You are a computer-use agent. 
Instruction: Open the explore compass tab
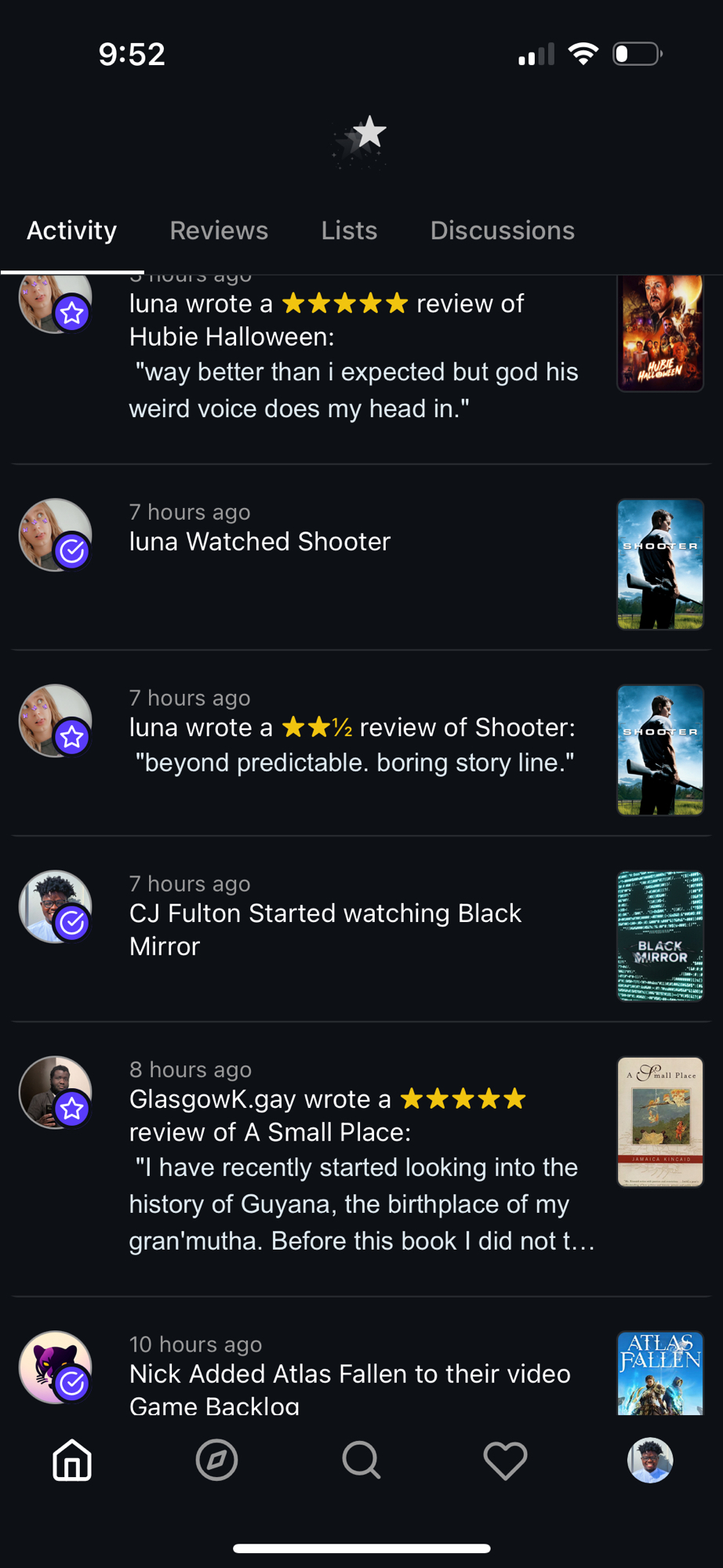point(216,1461)
